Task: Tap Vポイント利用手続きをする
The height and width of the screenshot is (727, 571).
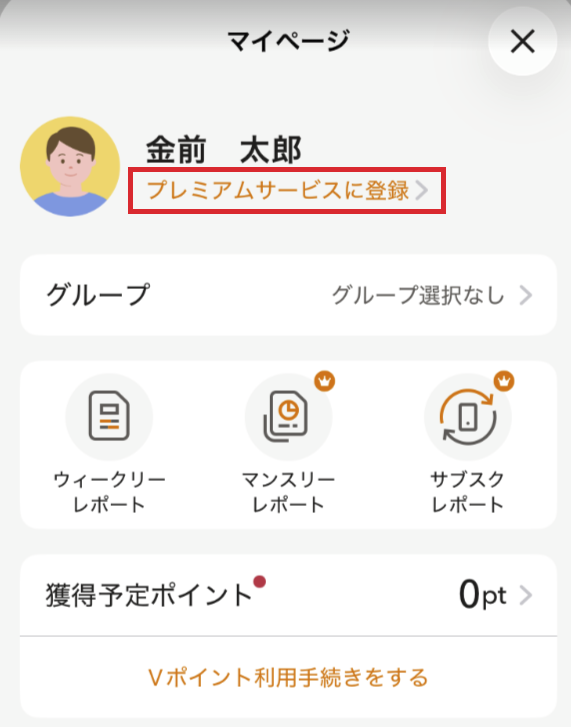Action: coord(288,677)
